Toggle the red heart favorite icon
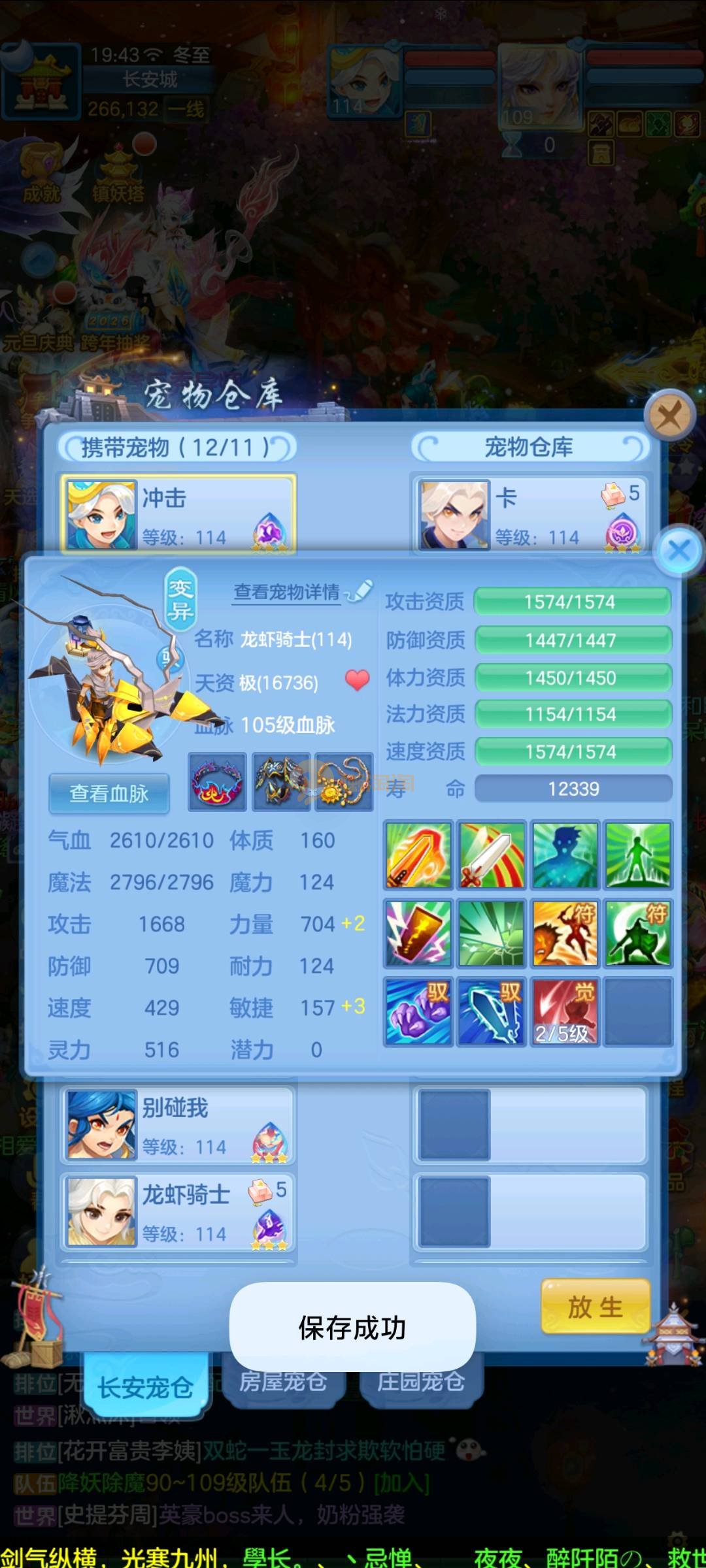Screen dimensions: 706x1568 click(357, 681)
